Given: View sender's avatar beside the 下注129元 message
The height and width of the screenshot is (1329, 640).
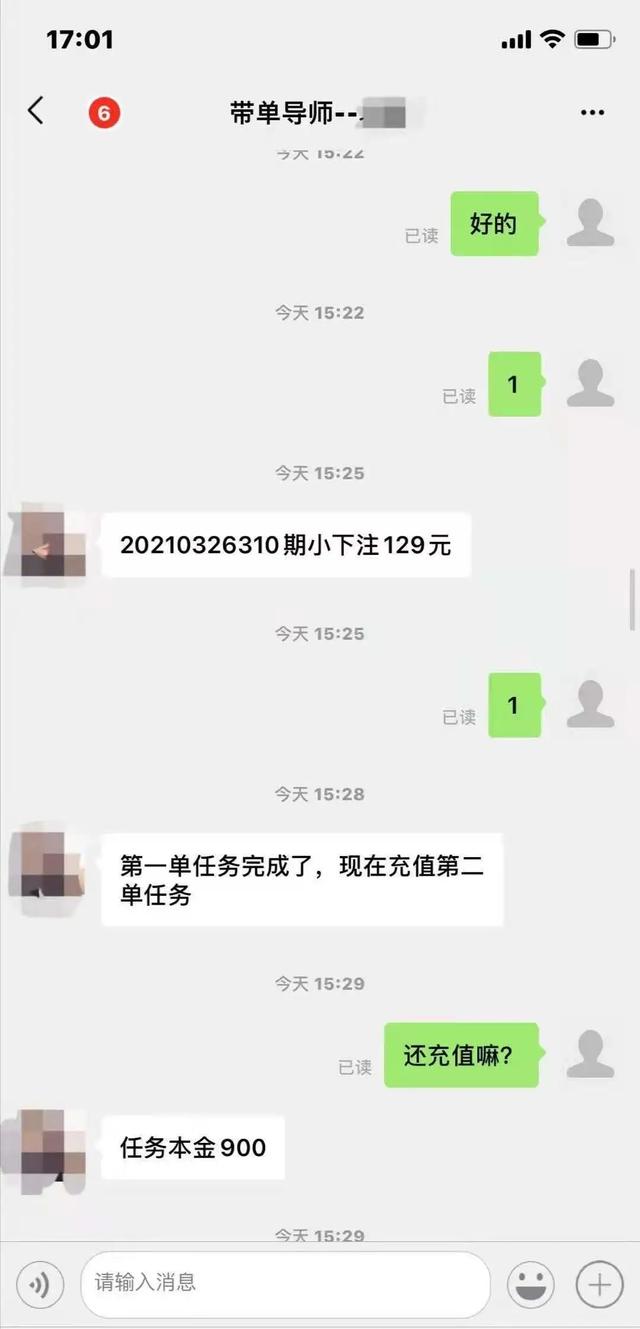Looking at the screenshot, I should tap(49, 544).
